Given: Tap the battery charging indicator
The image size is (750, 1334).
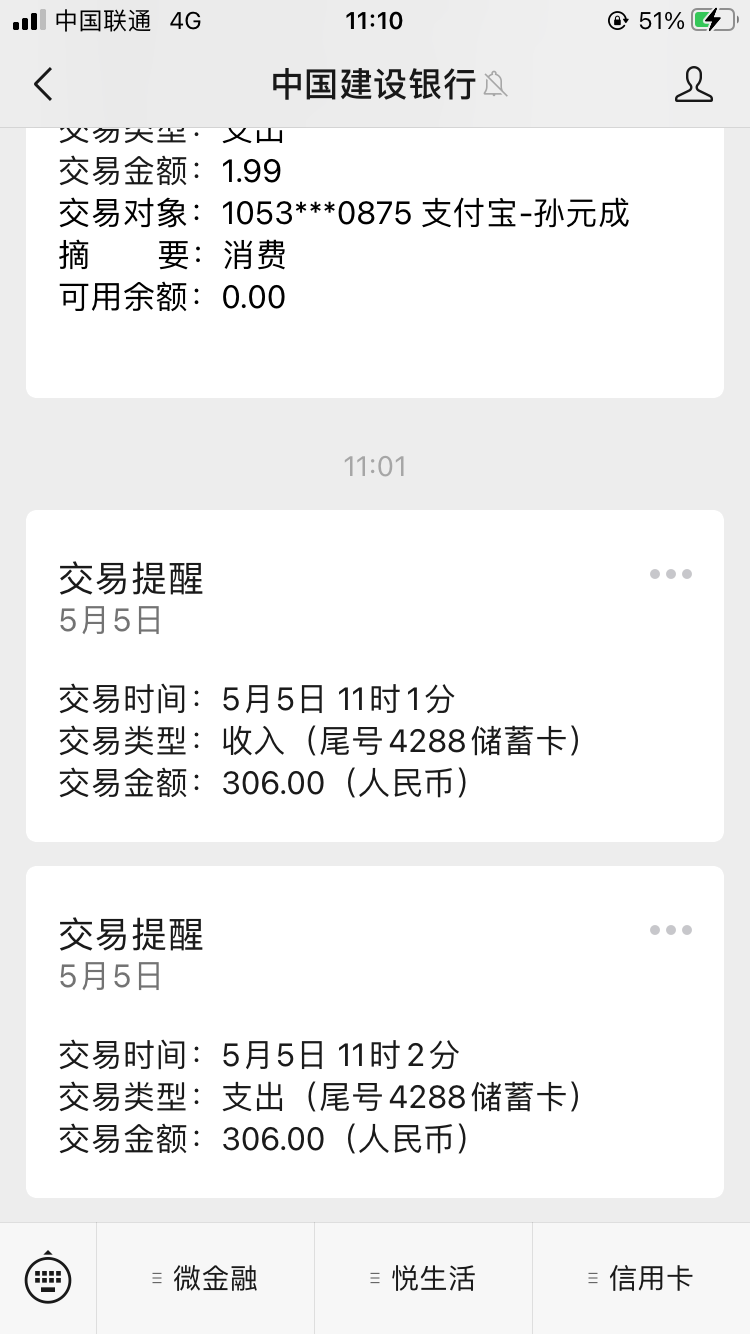Looking at the screenshot, I should coord(711,19).
